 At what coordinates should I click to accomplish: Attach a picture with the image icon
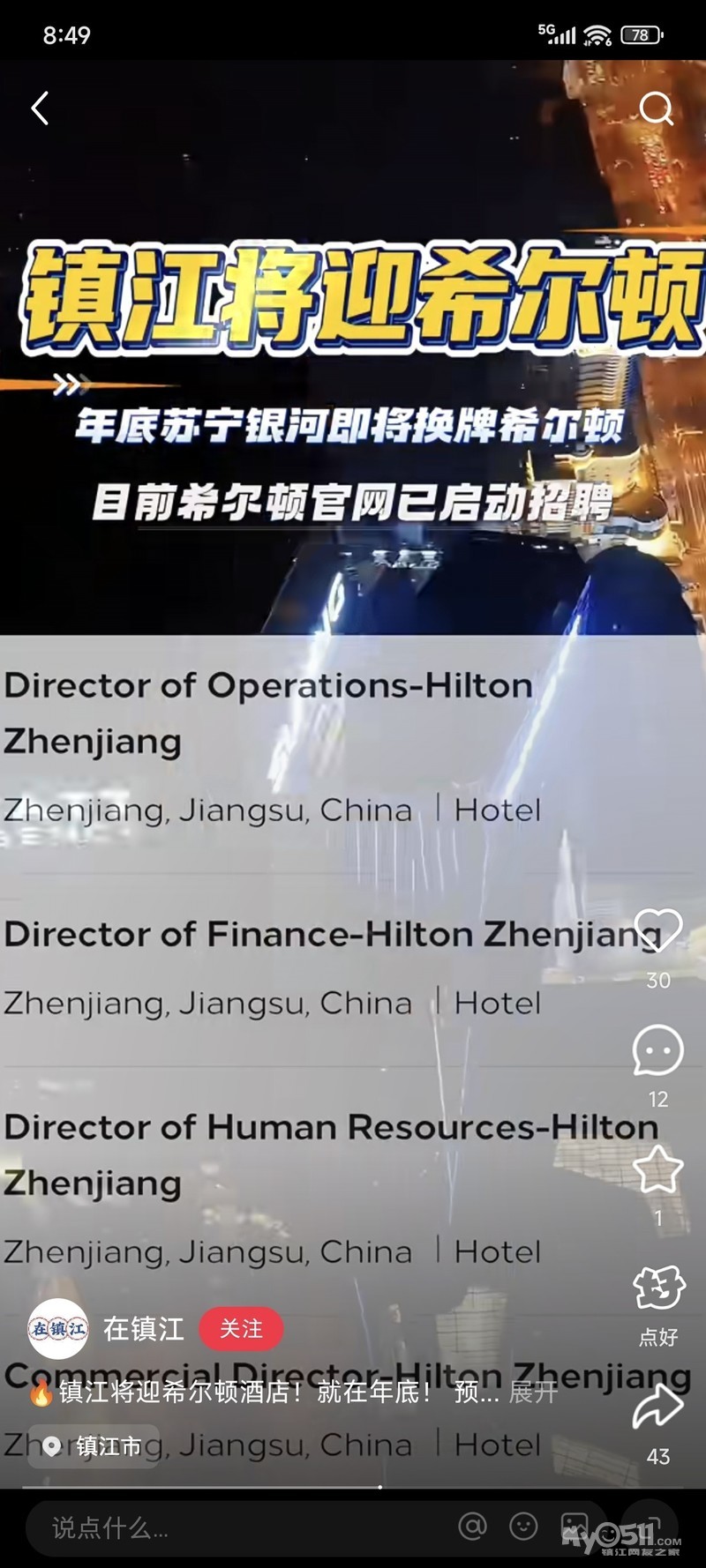point(574,1526)
